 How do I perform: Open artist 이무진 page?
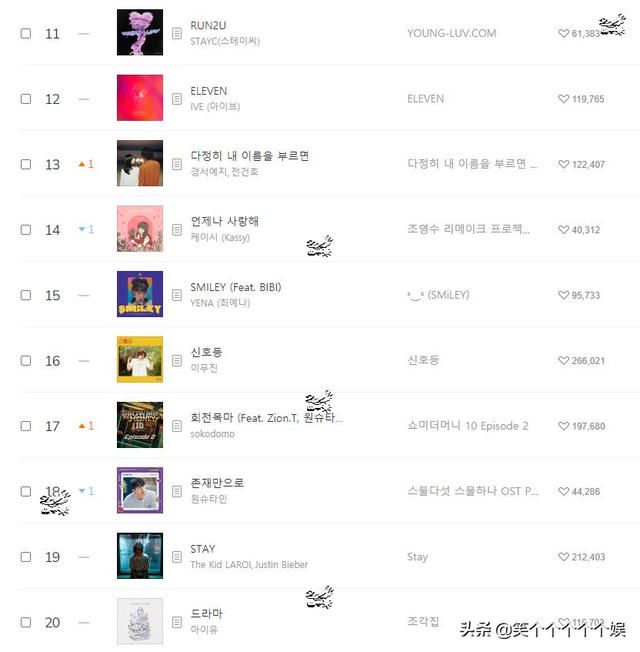(204, 368)
